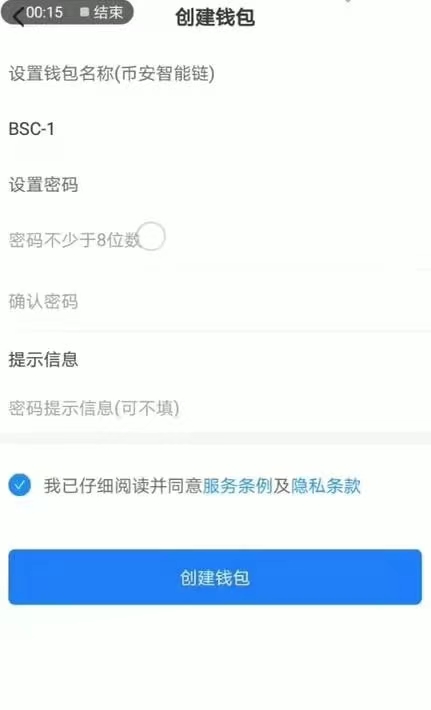The width and height of the screenshot is (431, 710).
Task: Stop the screen recording with 结束
Action: 101,12
